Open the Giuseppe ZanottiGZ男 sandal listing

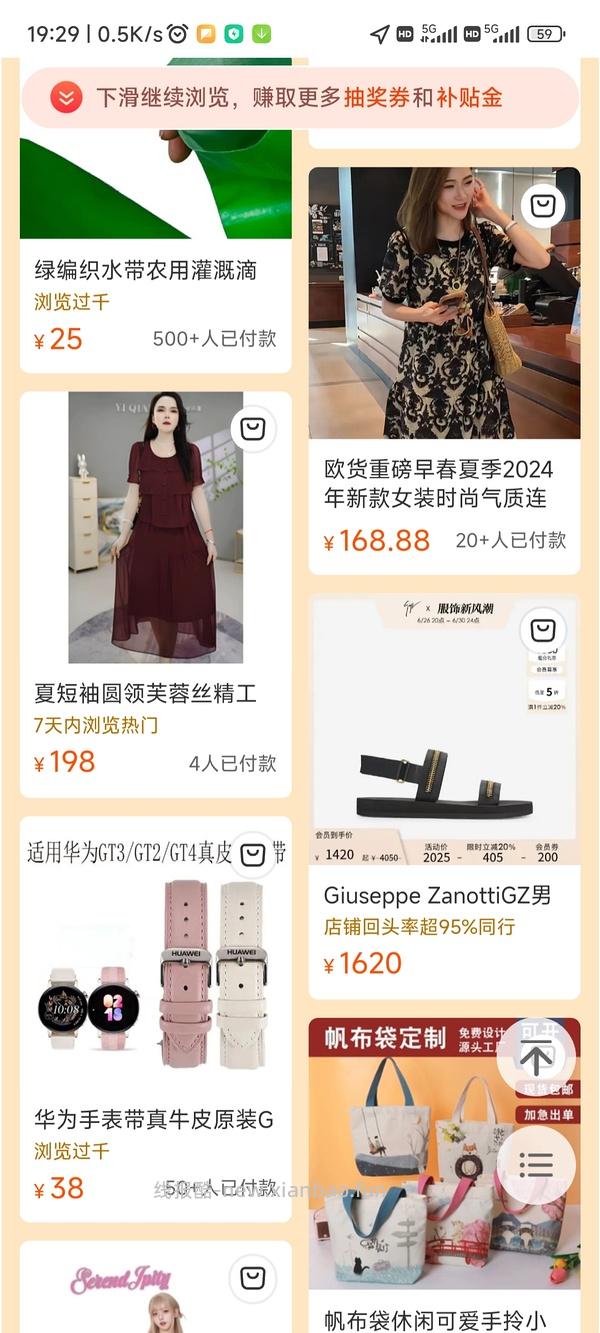click(x=444, y=796)
